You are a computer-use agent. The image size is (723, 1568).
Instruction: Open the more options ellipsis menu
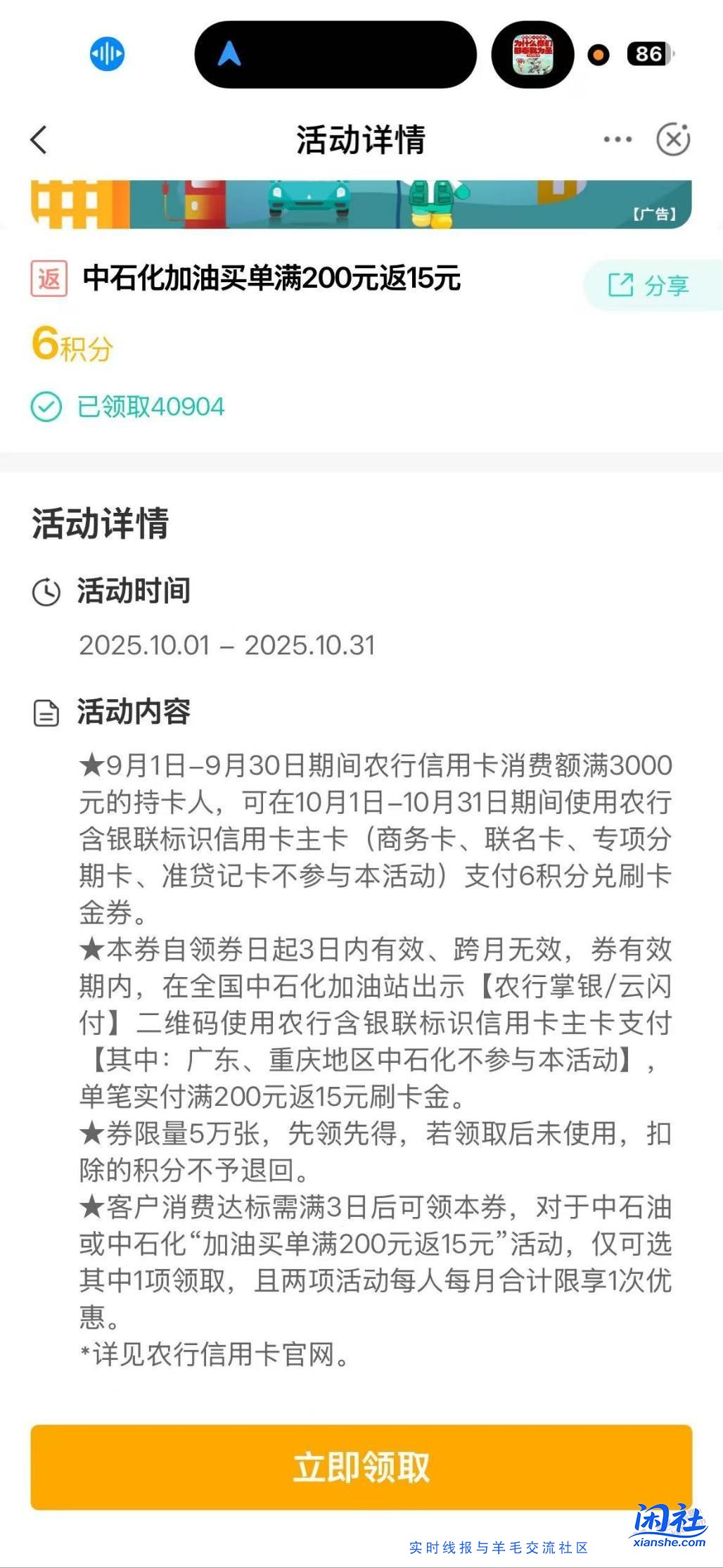618,139
